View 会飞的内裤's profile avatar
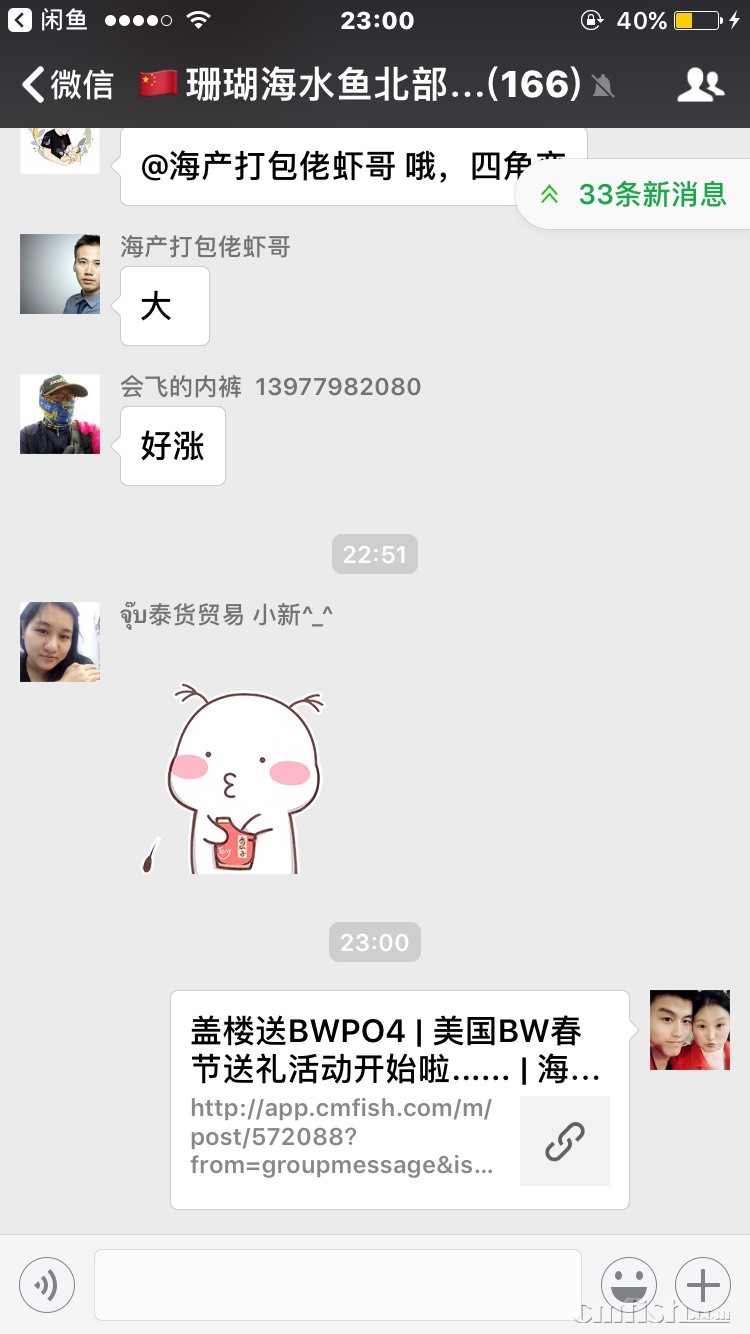 [x=60, y=414]
